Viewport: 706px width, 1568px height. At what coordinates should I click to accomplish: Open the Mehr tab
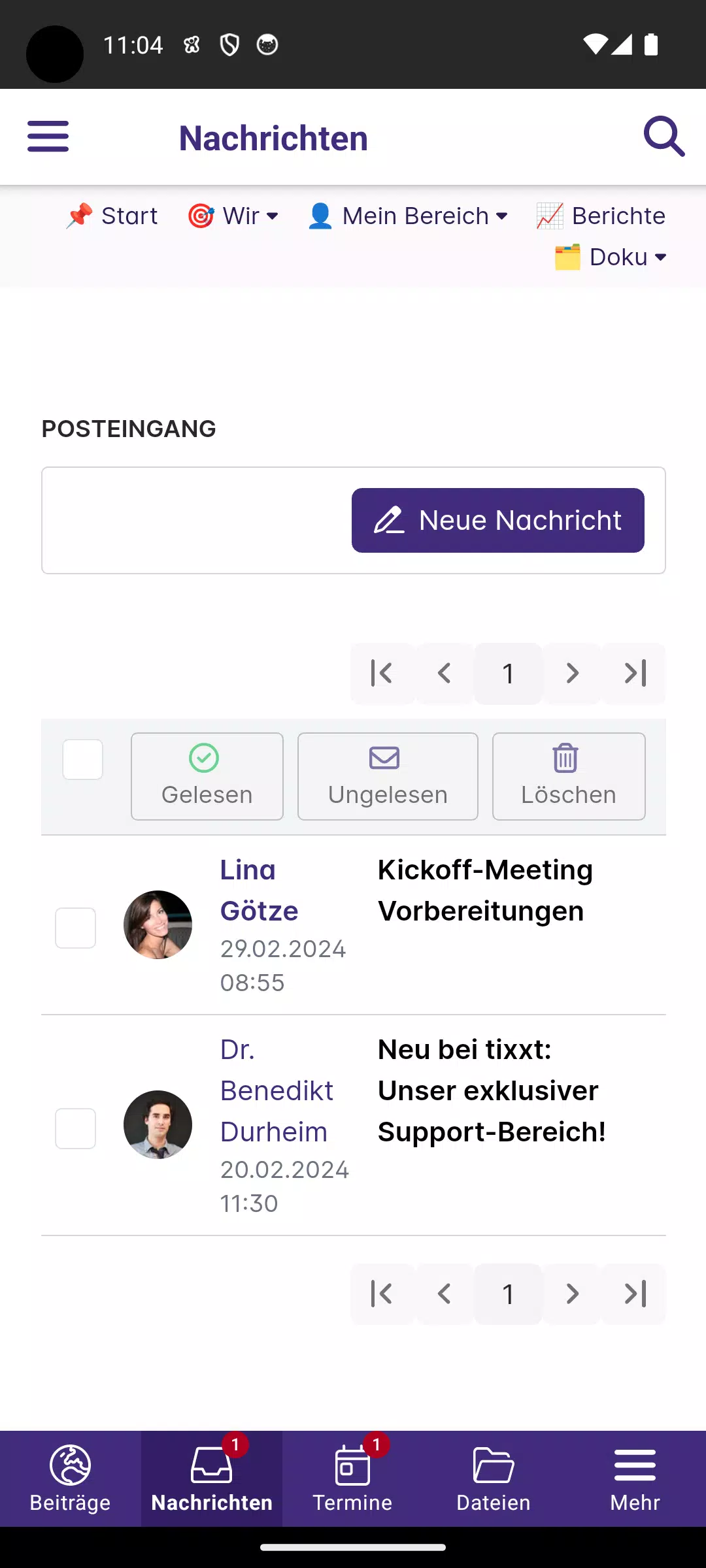[x=635, y=1478]
